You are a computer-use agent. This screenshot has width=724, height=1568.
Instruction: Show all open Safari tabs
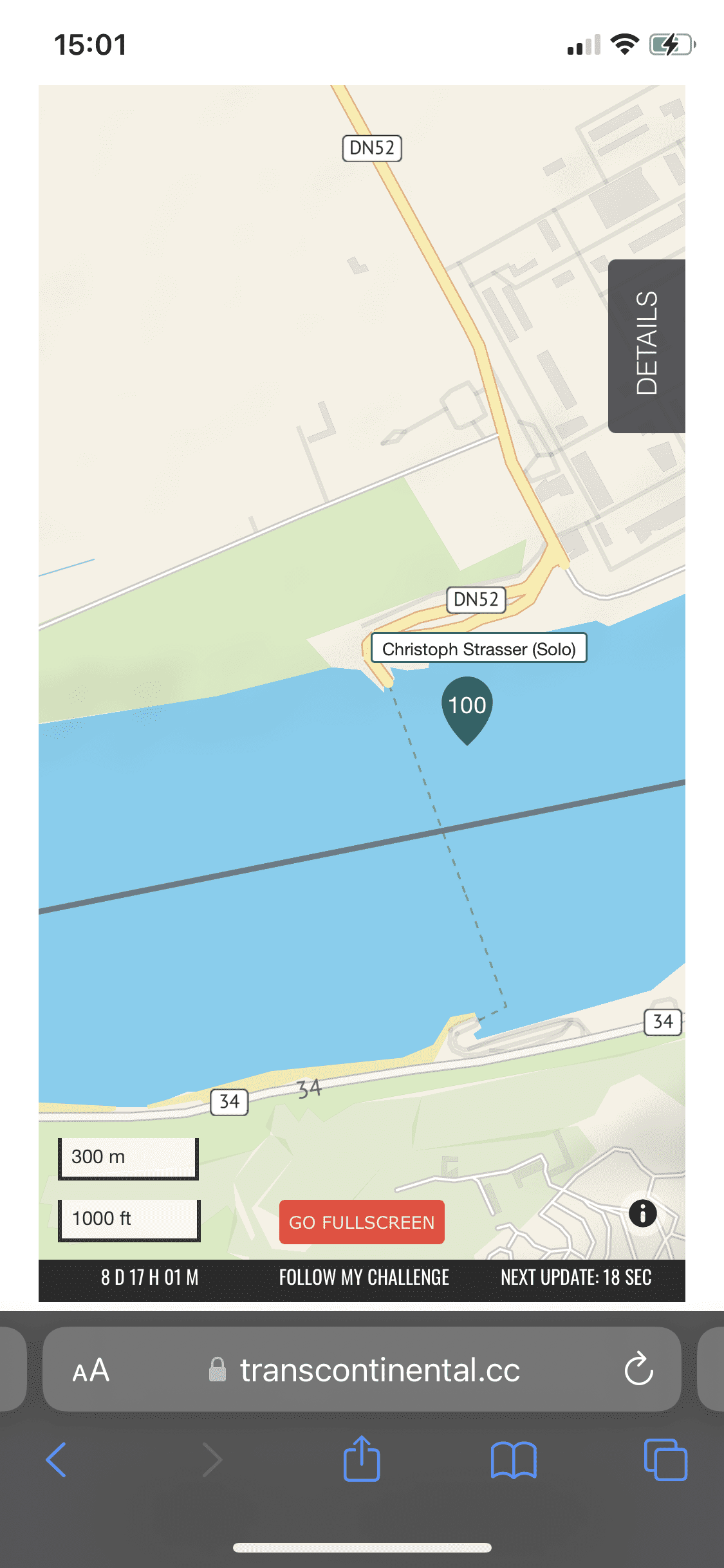click(665, 1459)
